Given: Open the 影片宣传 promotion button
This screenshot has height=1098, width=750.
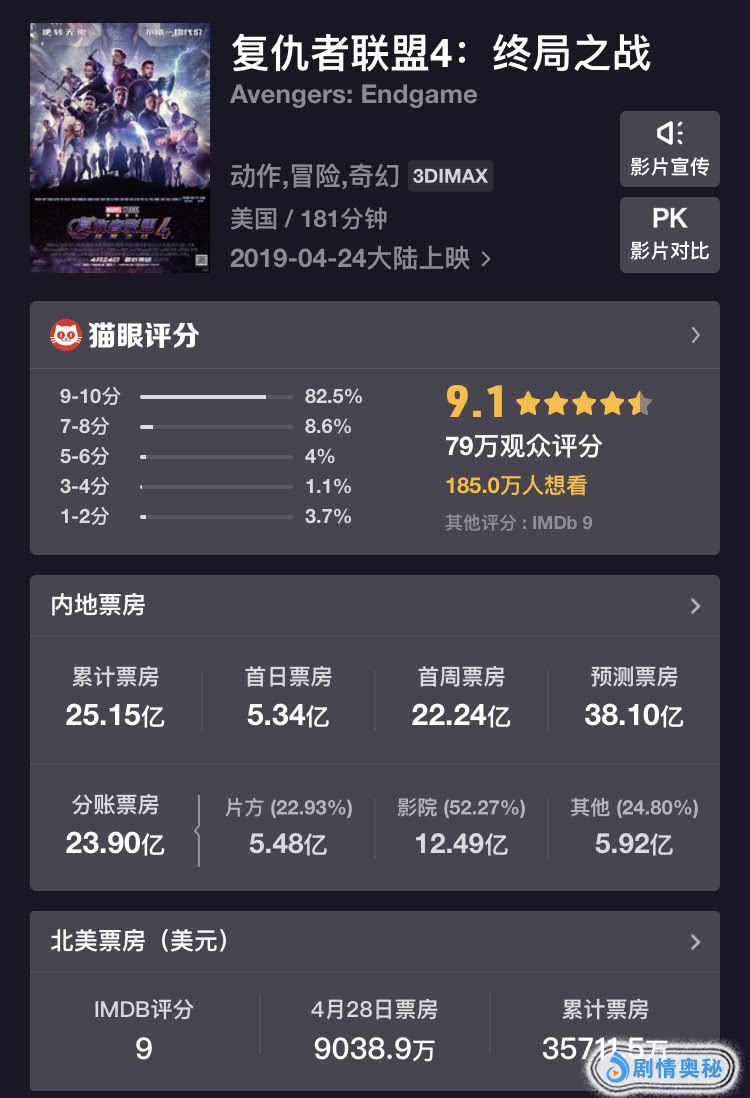Looking at the screenshot, I should tap(669, 149).
